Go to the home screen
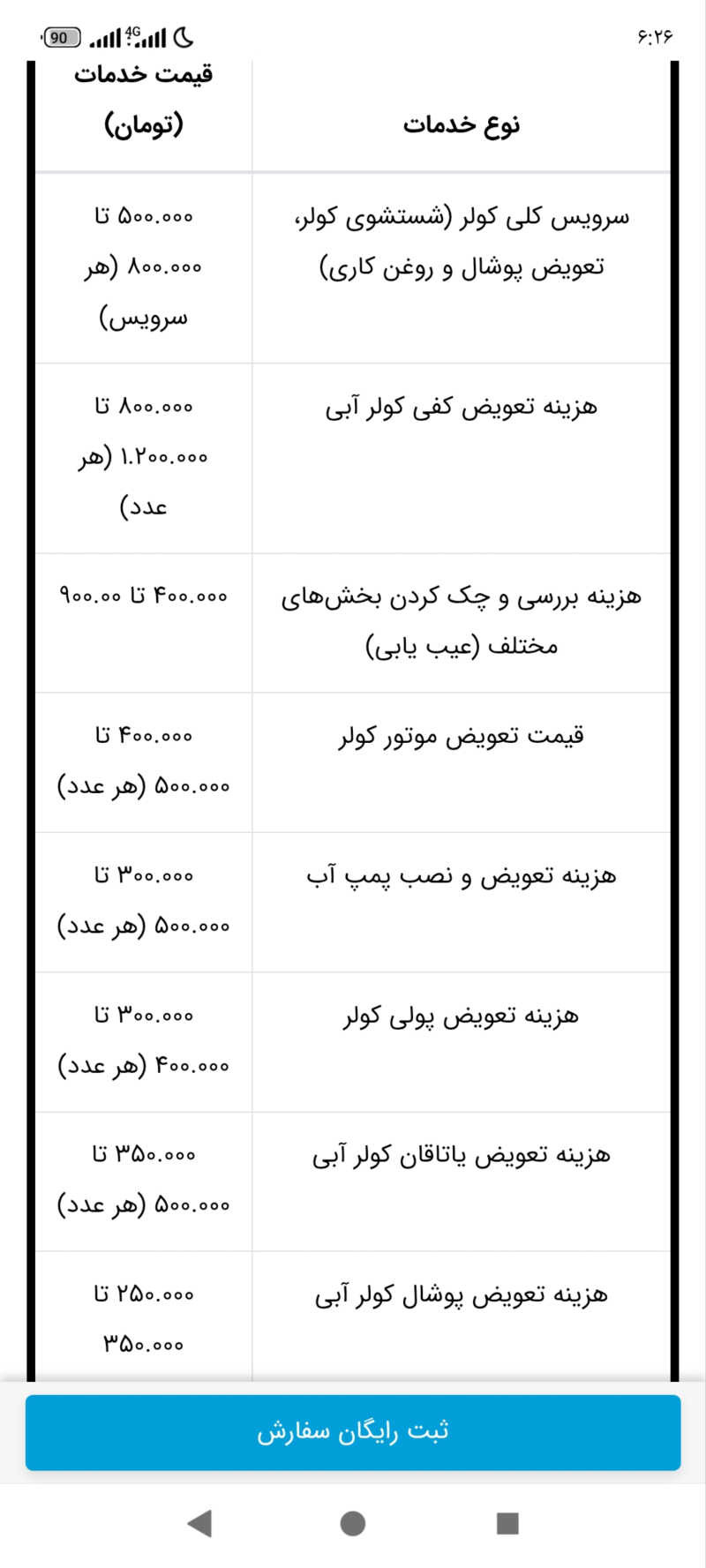 [x=353, y=1523]
